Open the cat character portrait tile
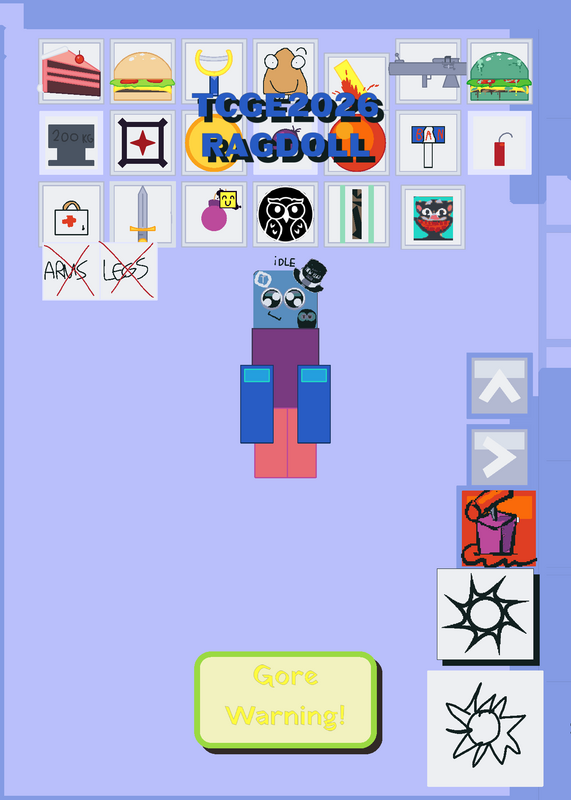The width and height of the screenshot is (571, 800). tap(433, 217)
